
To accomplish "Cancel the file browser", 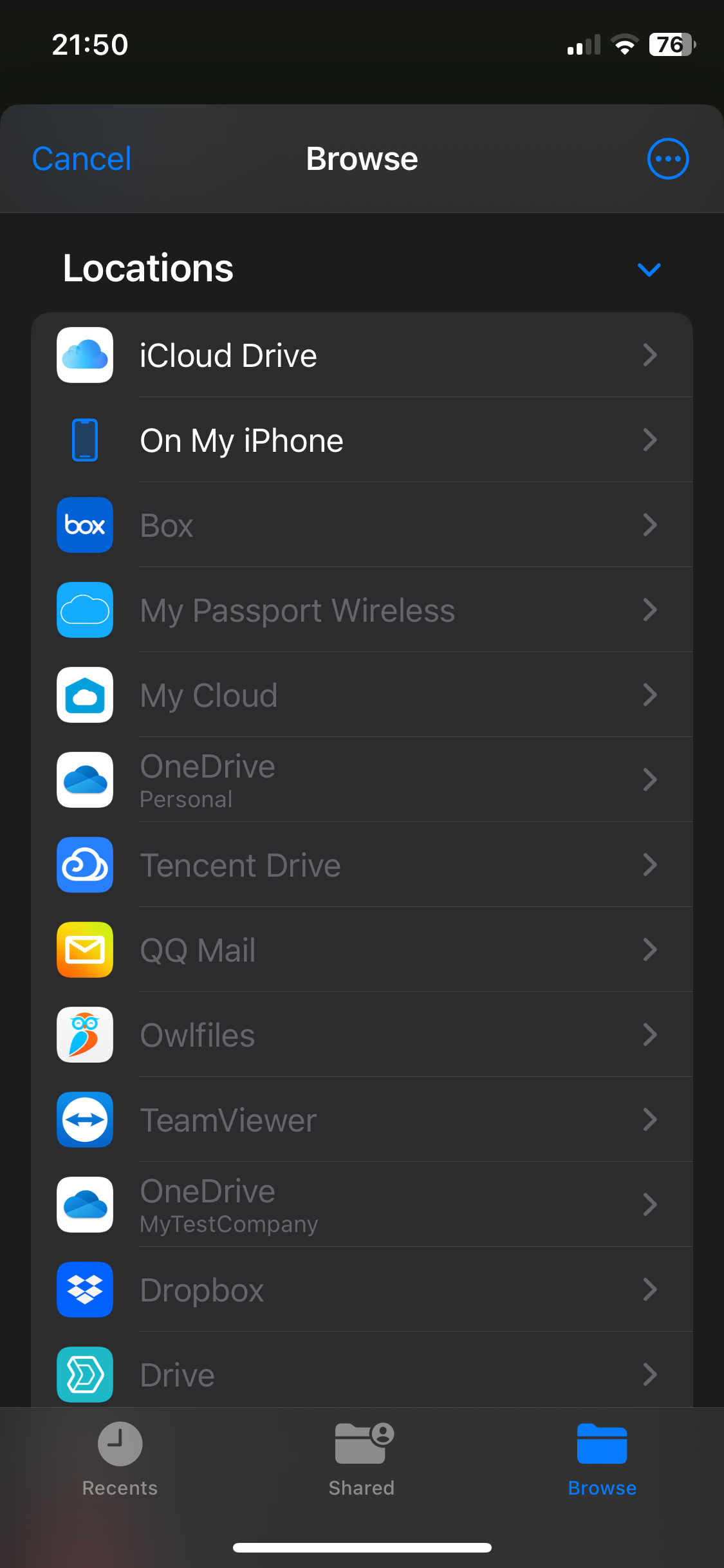I will (x=81, y=158).
